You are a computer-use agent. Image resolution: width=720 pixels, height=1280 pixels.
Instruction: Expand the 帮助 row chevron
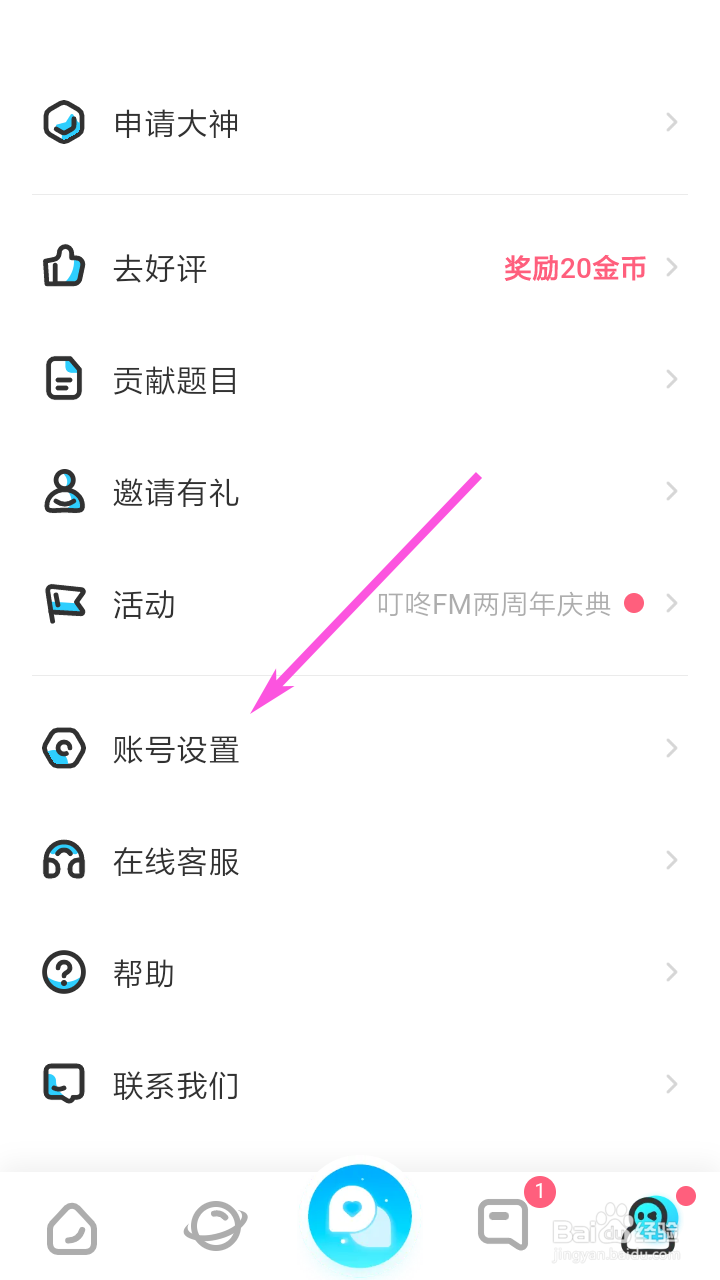coord(670,972)
